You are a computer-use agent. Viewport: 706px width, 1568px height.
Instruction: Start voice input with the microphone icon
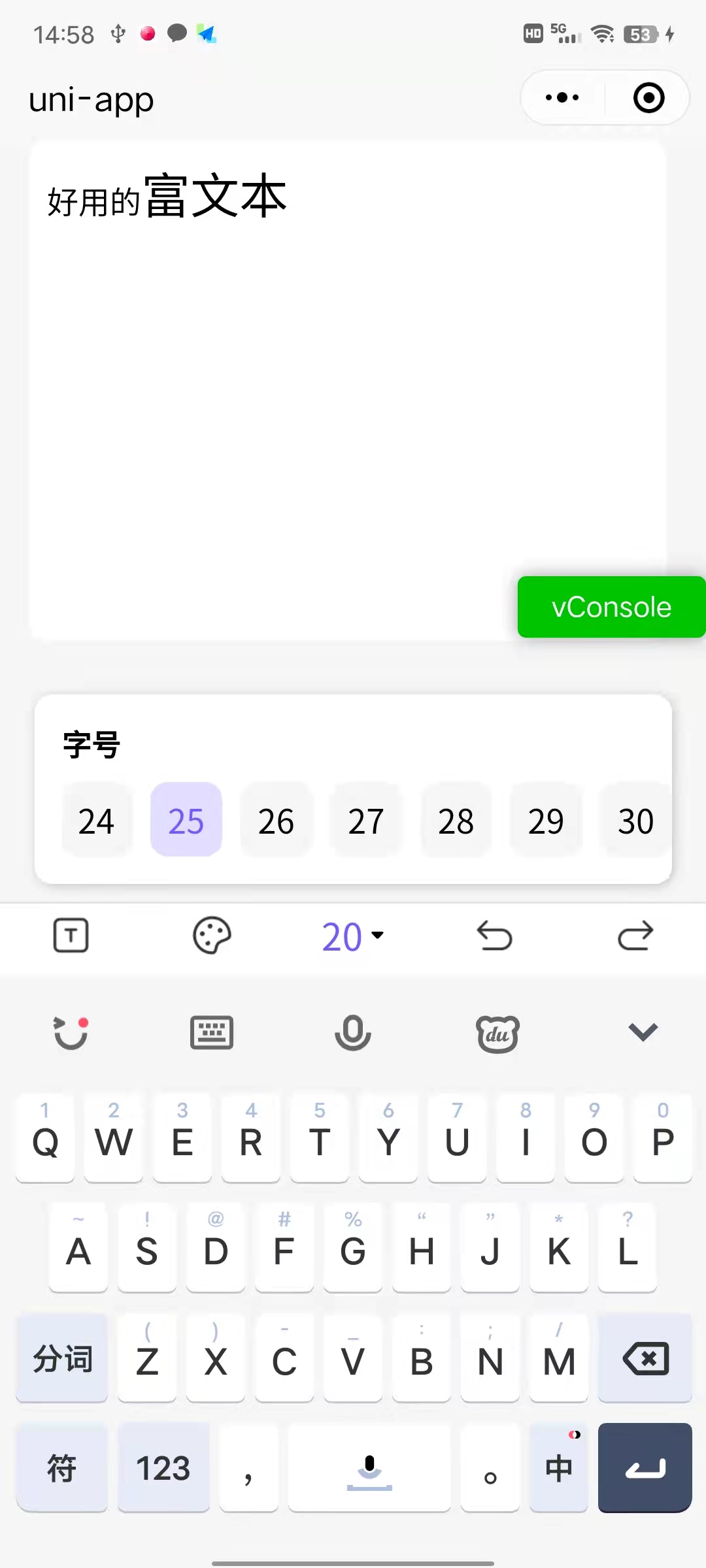click(x=353, y=1032)
